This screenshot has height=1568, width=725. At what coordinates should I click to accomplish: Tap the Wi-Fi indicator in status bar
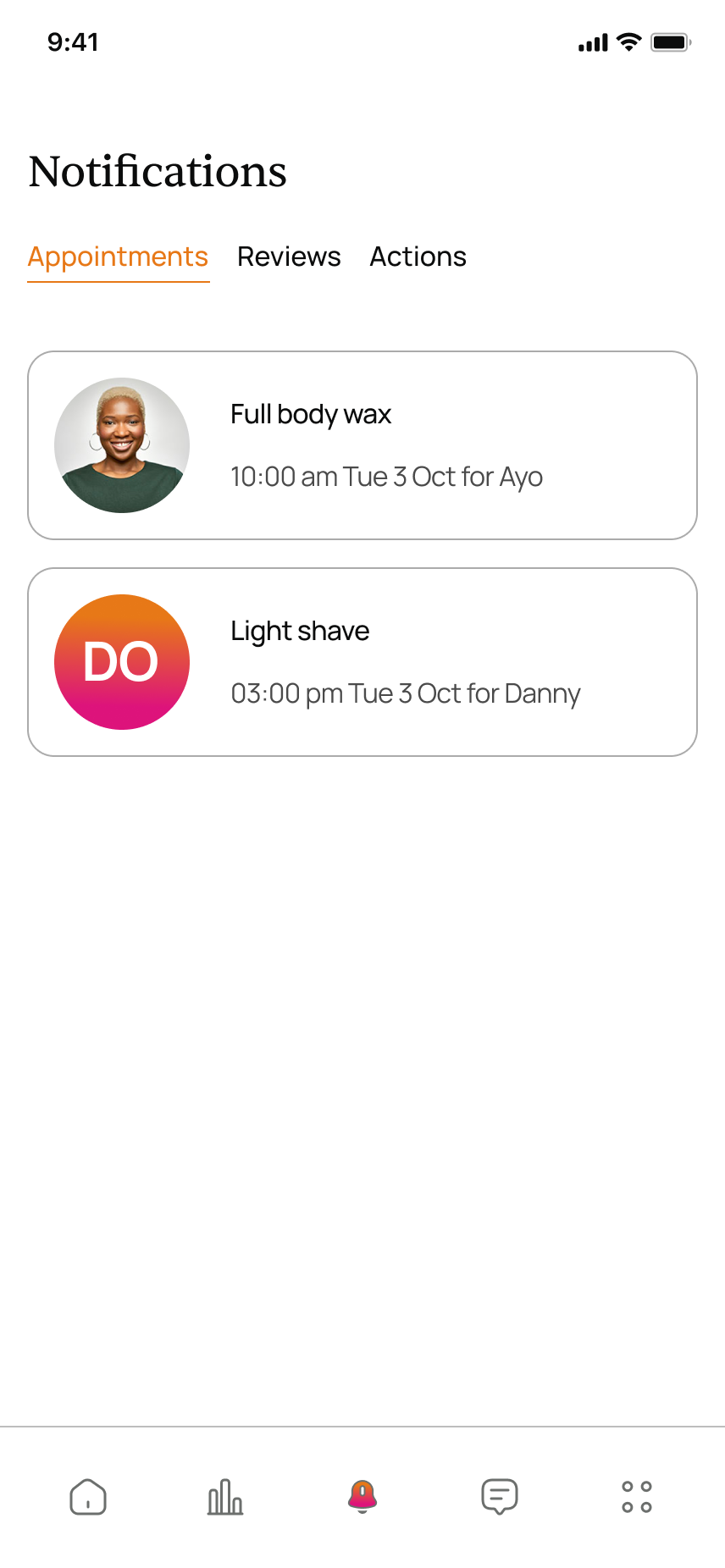627,41
